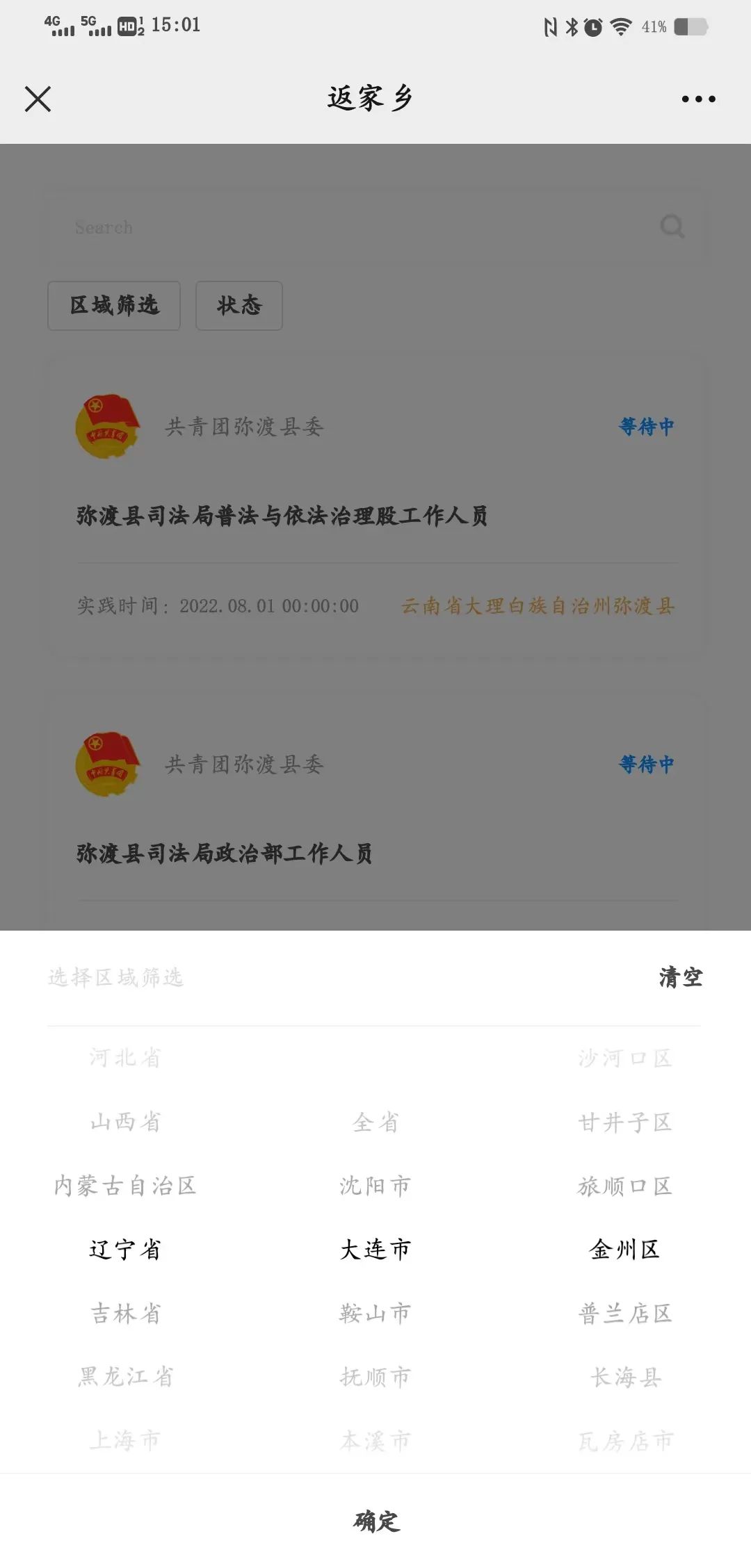The height and width of the screenshot is (1568, 751).
Task: Select 普兰店区 in the district column
Action: tap(624, 1313)
